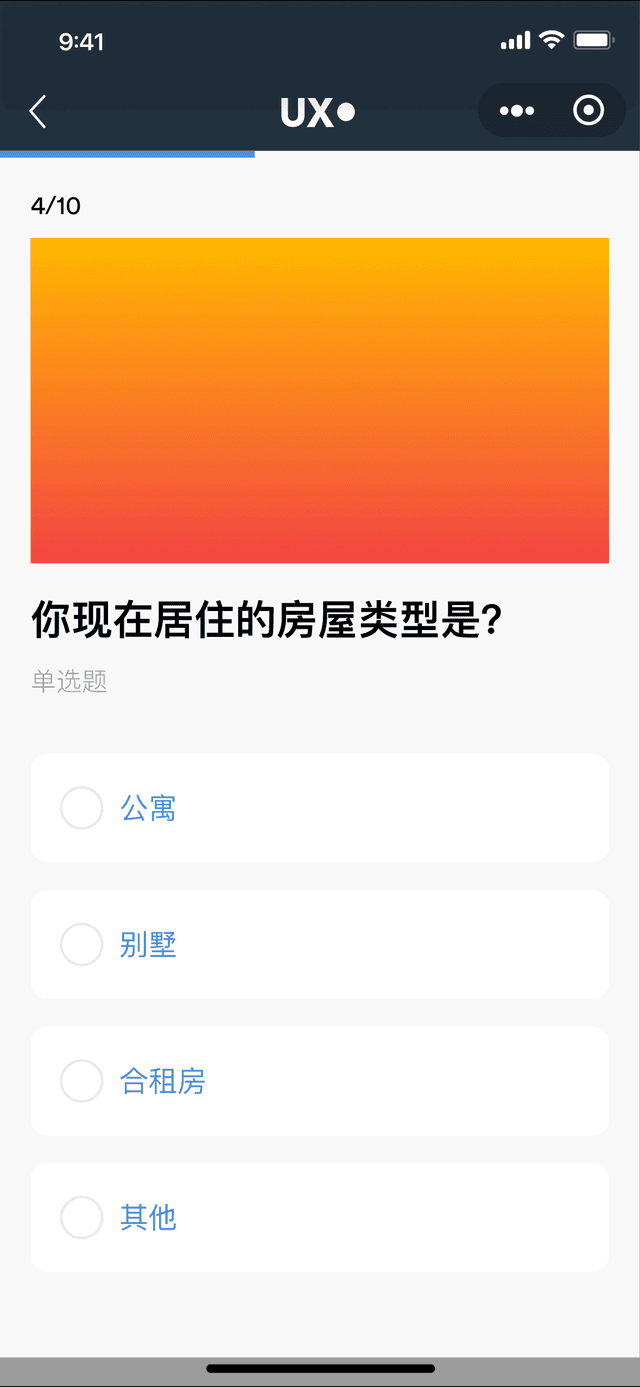The image size is (640, 1387).
Task: Go back using the header arrow
Action: click(38, 112)
